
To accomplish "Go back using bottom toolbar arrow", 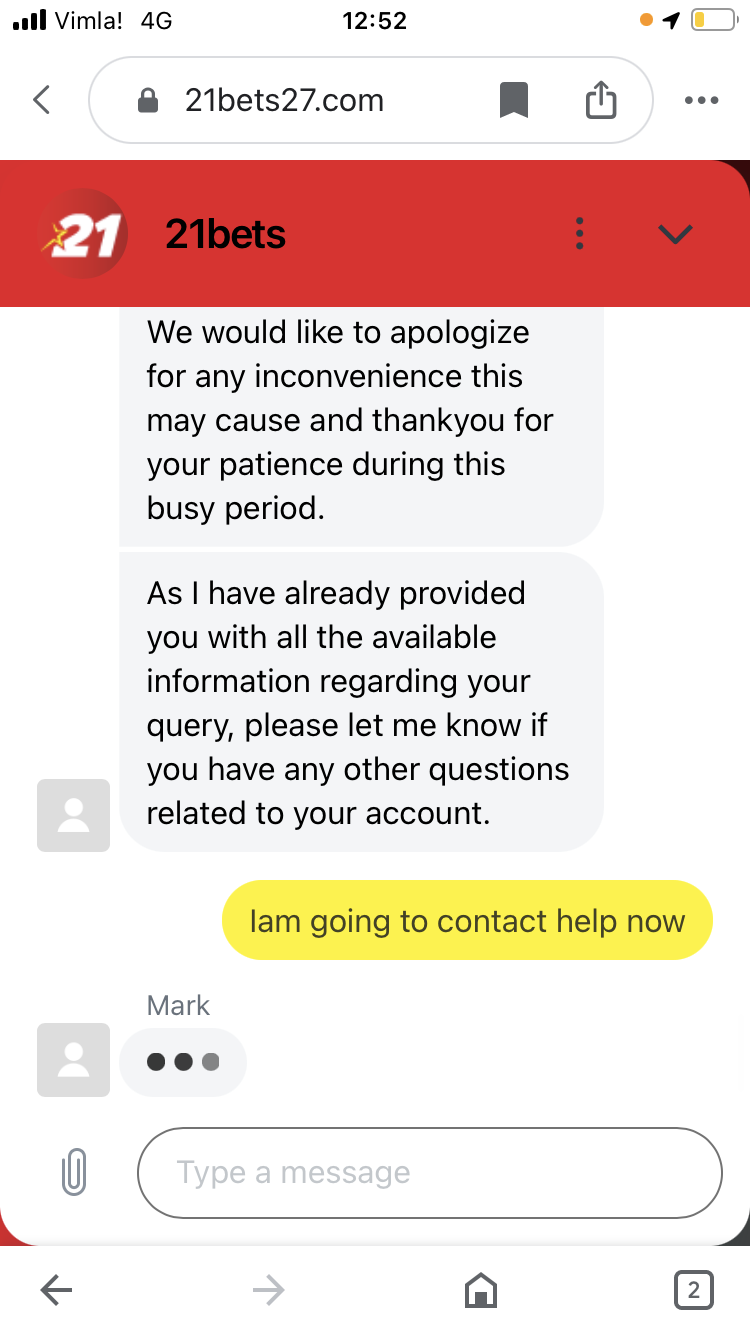I will point(57,1290).
